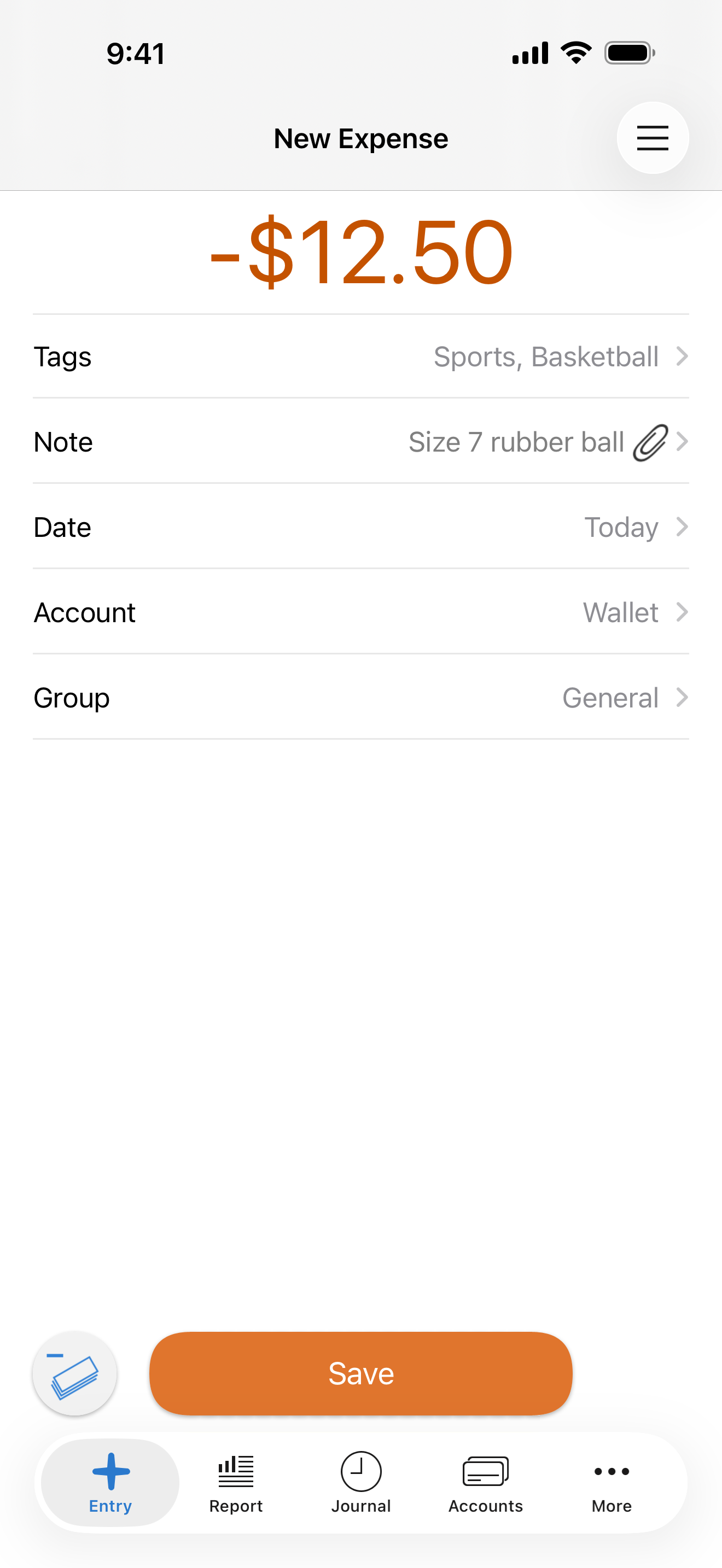
Task: Click the Report bar chart icon
Action: pyautogui.click(x=236, y=1467)
